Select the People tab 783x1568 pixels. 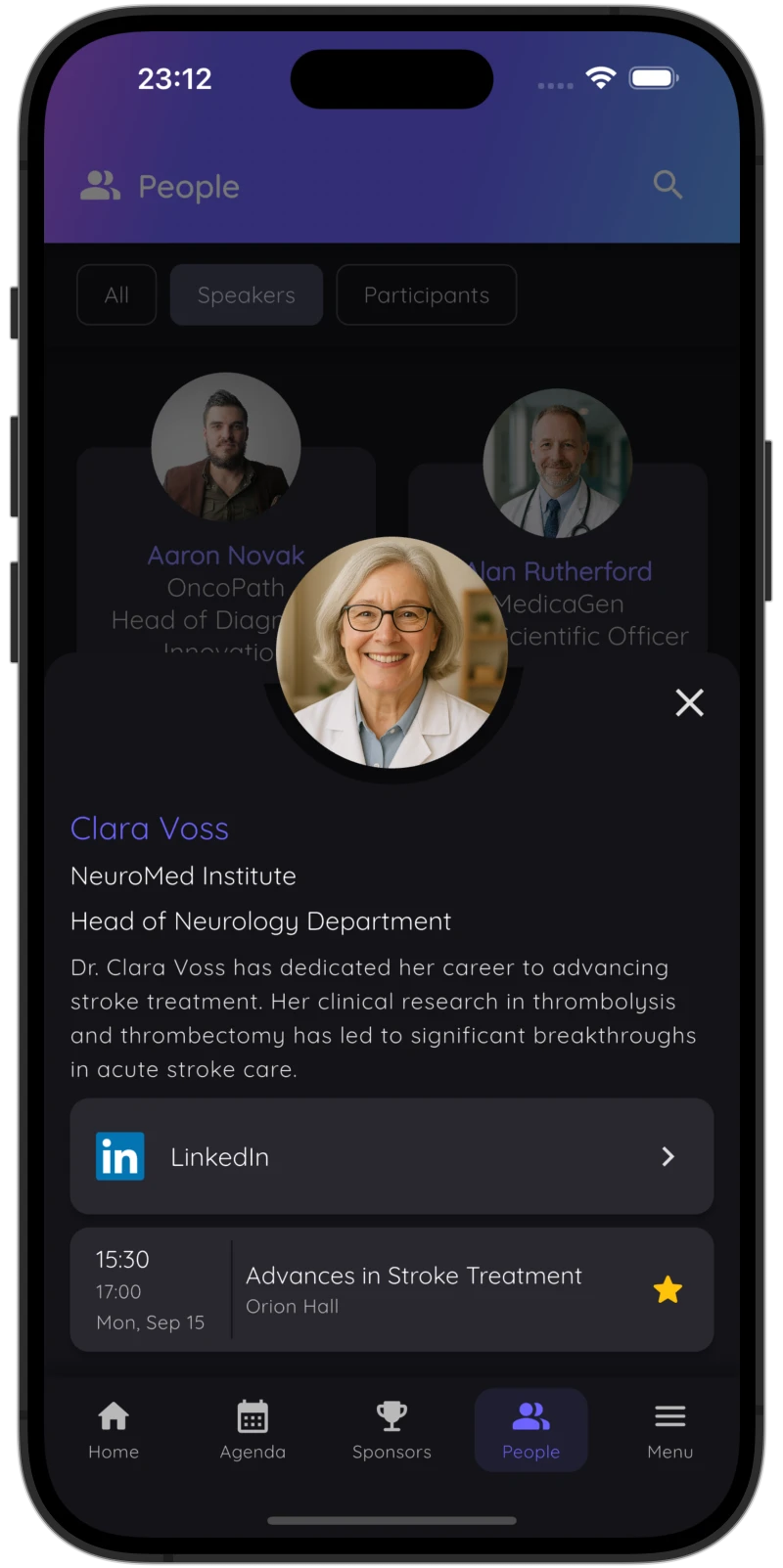tap(530, 1430)
